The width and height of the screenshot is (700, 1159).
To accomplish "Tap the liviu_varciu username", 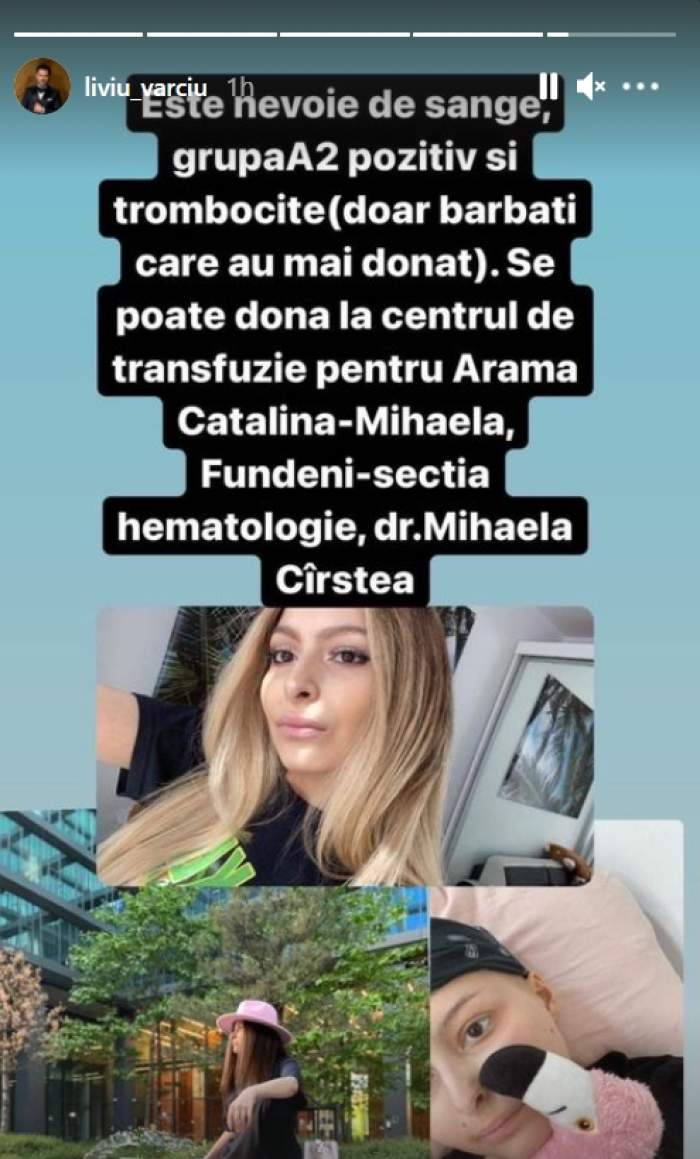I will [x=147, y=87].
